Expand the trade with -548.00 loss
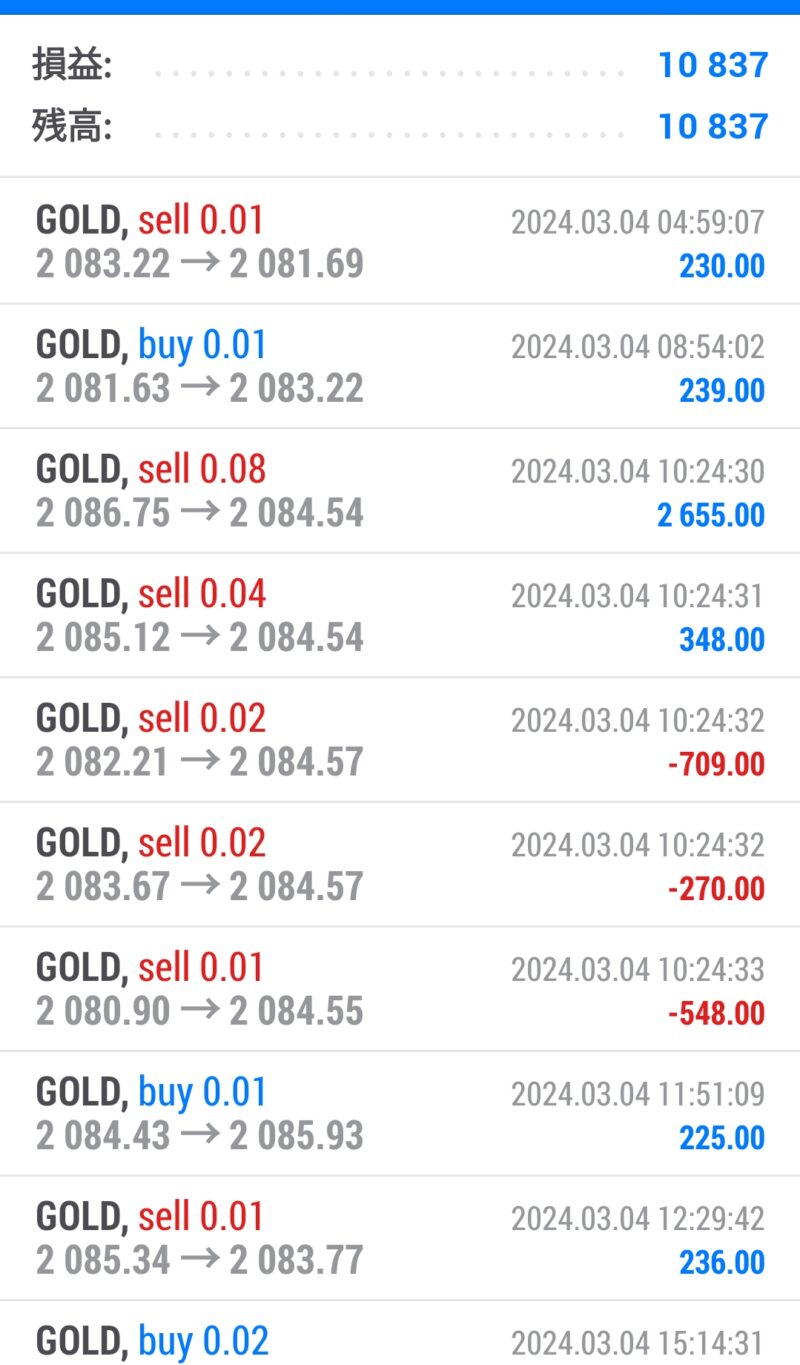The image size is (800, 1365). [x=400, y=990]
